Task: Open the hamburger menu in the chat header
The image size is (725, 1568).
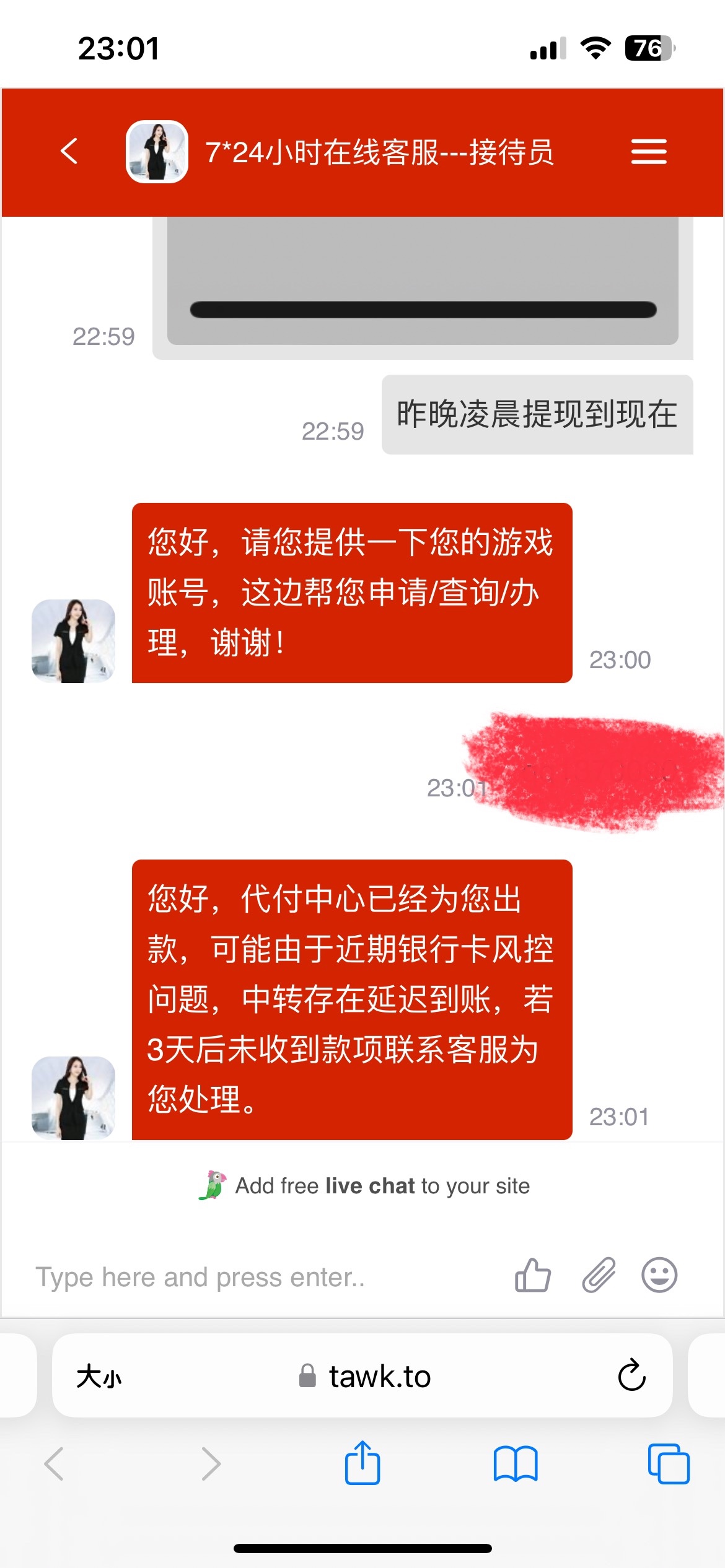Action: (648, 152)
